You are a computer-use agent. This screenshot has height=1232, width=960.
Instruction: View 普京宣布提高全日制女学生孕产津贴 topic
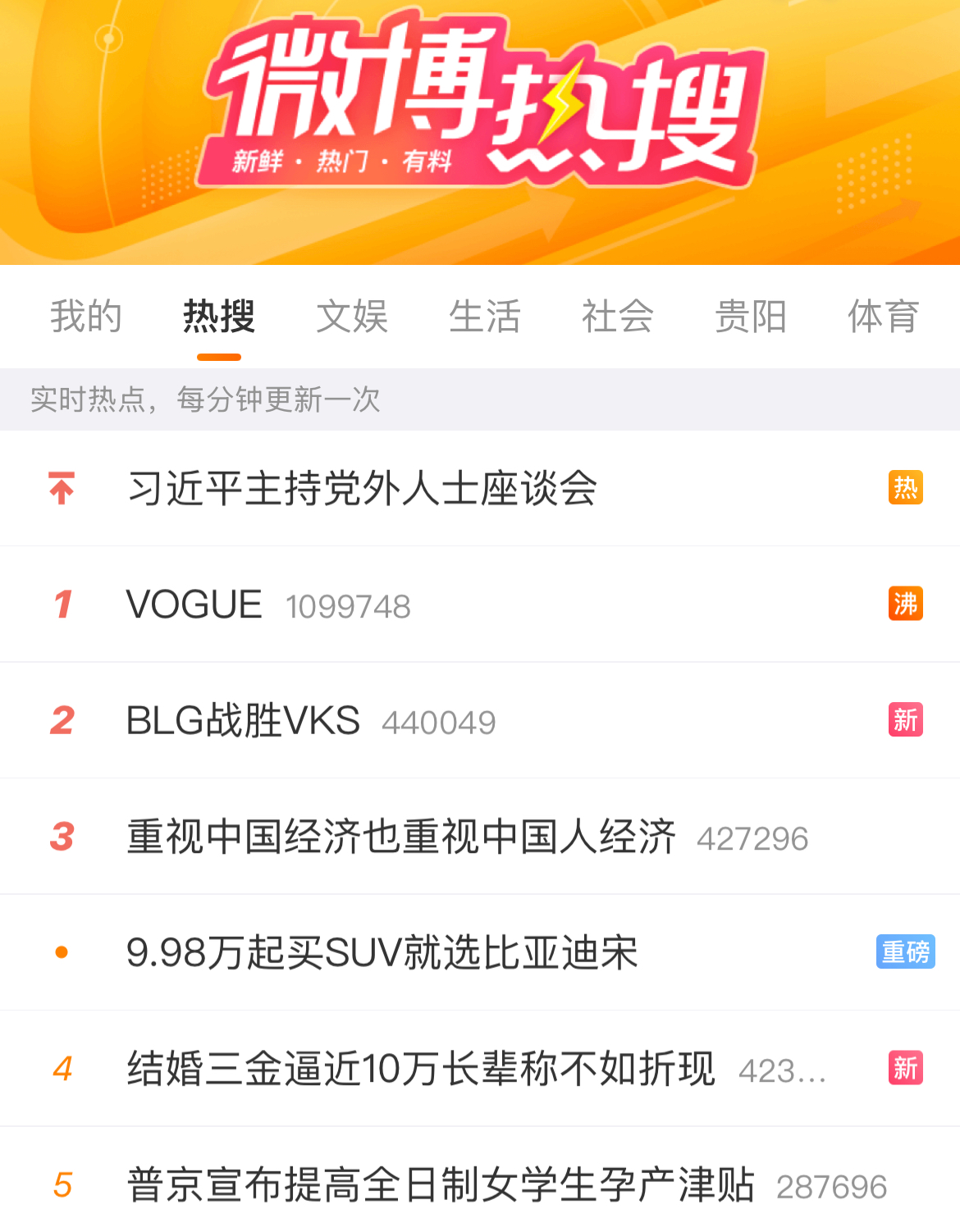tap(441, 1185)
